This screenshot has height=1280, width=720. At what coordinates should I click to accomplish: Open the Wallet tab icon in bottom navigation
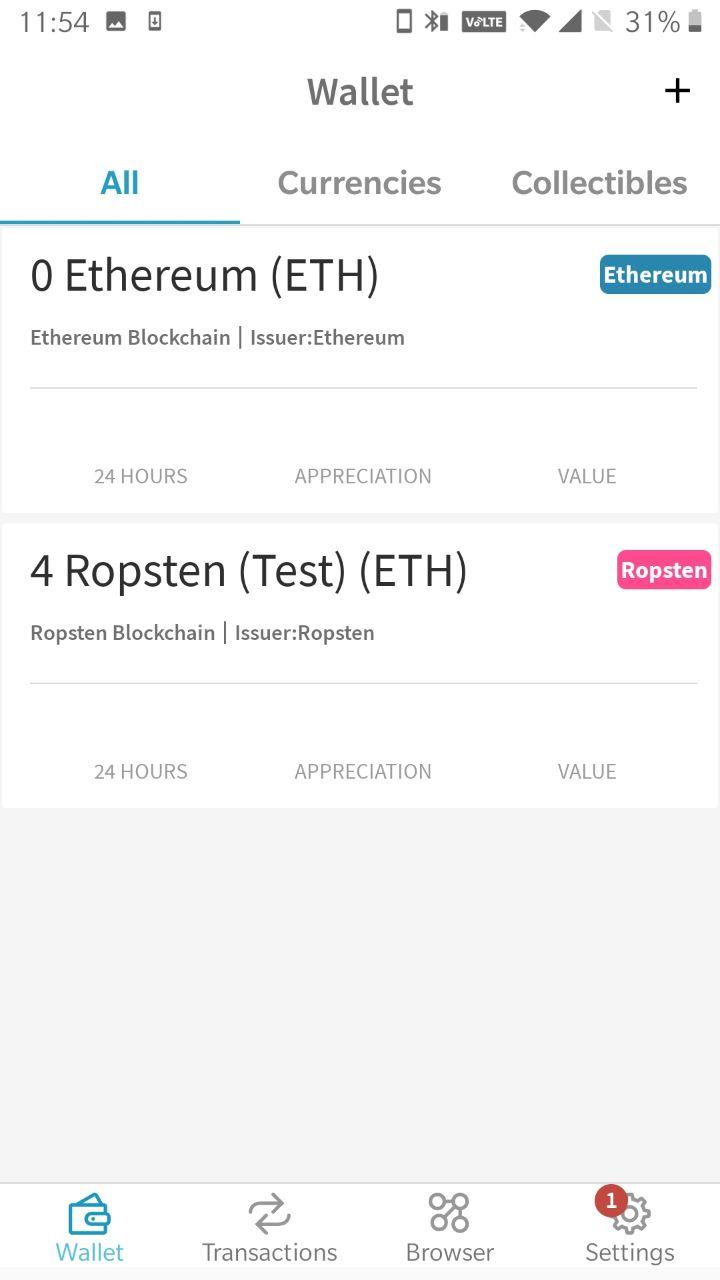pyautogui.click(x=90, y=1215)
